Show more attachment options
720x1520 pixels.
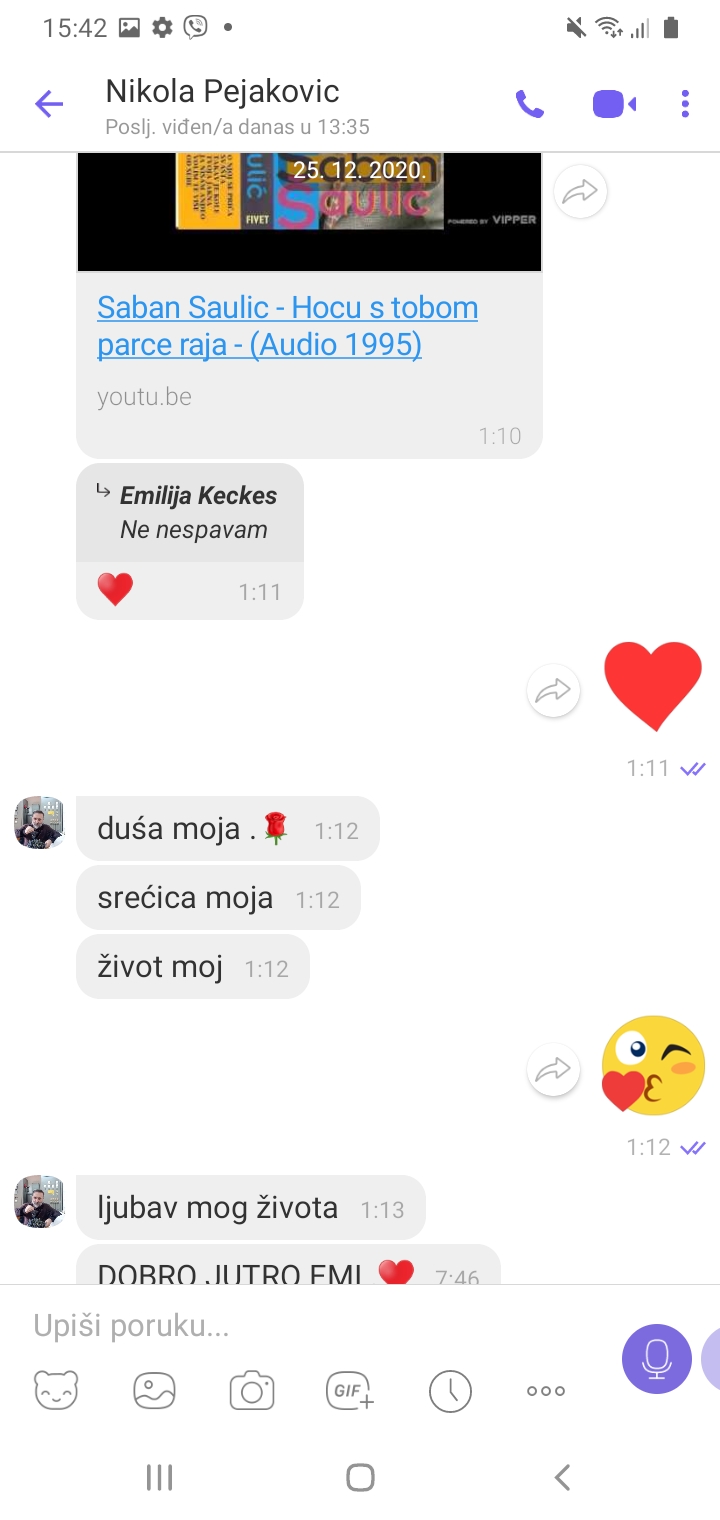(x=546, y=1391)
